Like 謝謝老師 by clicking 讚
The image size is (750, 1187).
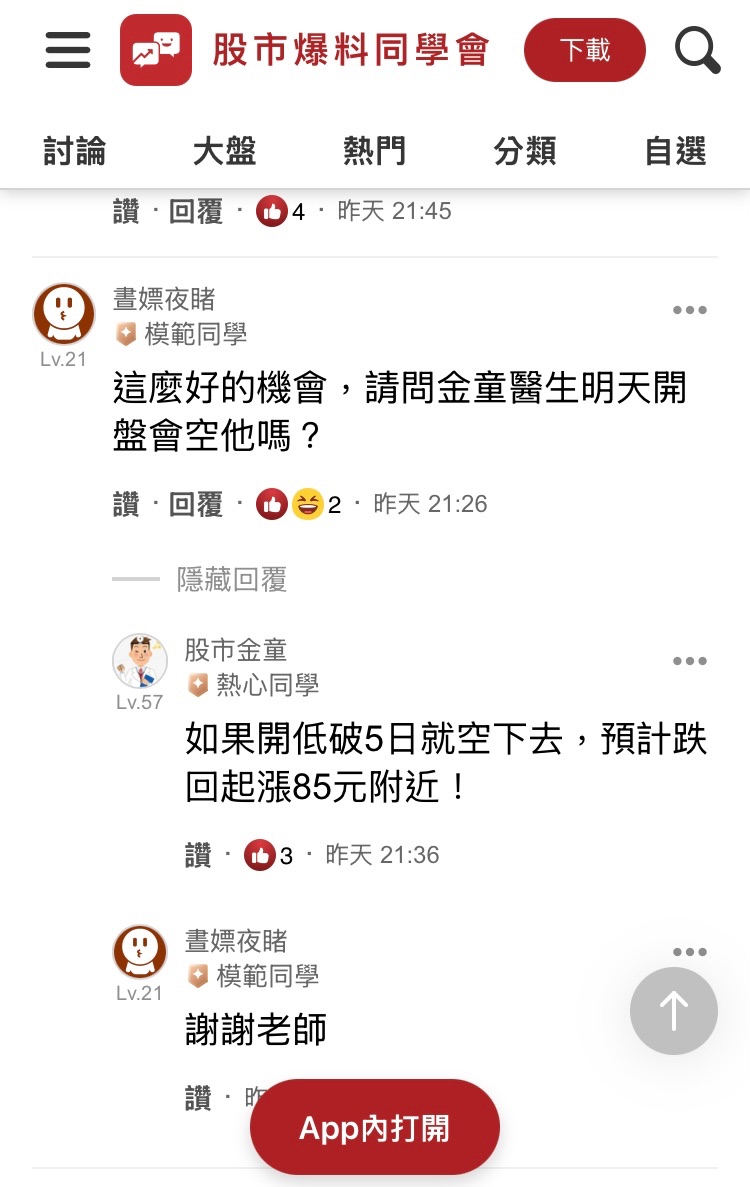pyautogui.click(x=197, y=1096)
